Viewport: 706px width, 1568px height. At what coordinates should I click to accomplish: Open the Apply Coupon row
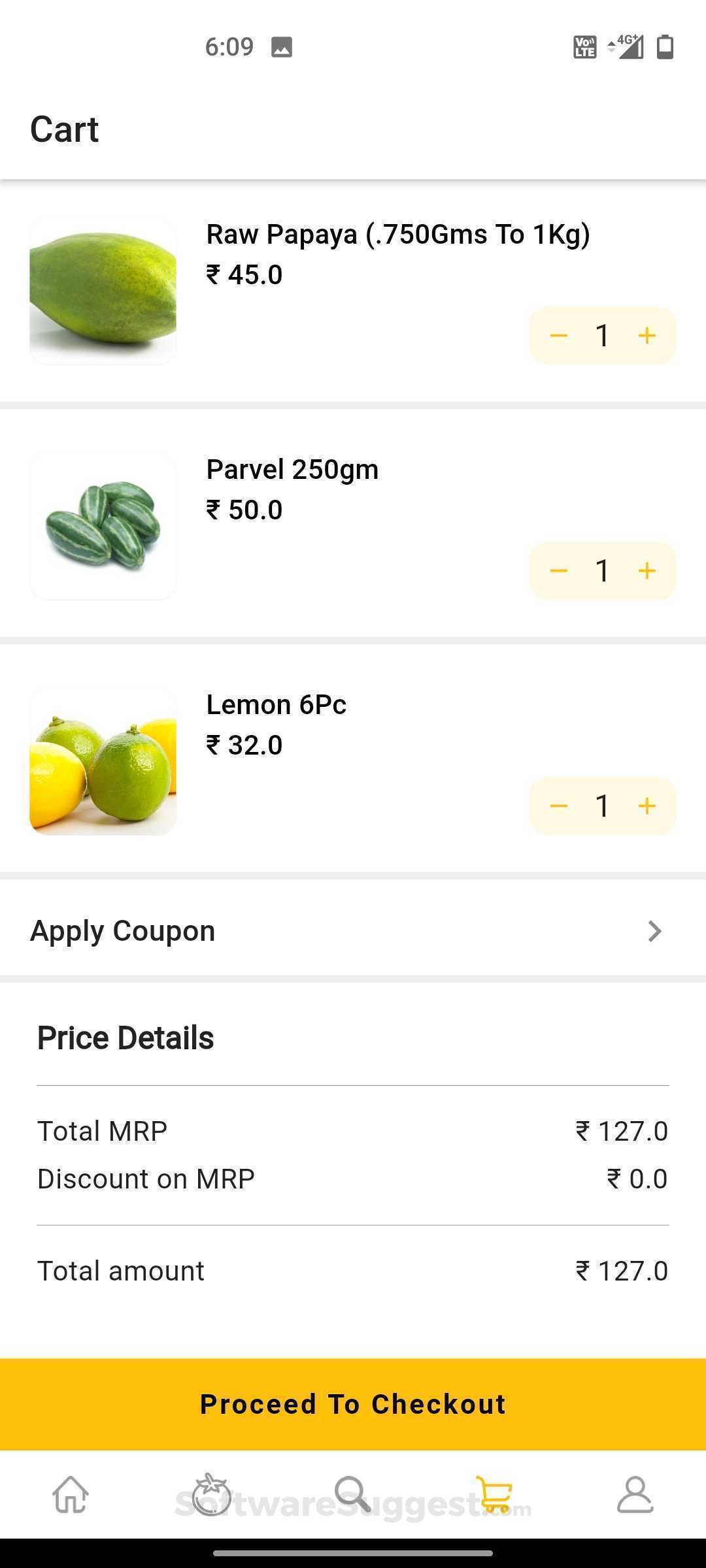[x=353, y=930]
